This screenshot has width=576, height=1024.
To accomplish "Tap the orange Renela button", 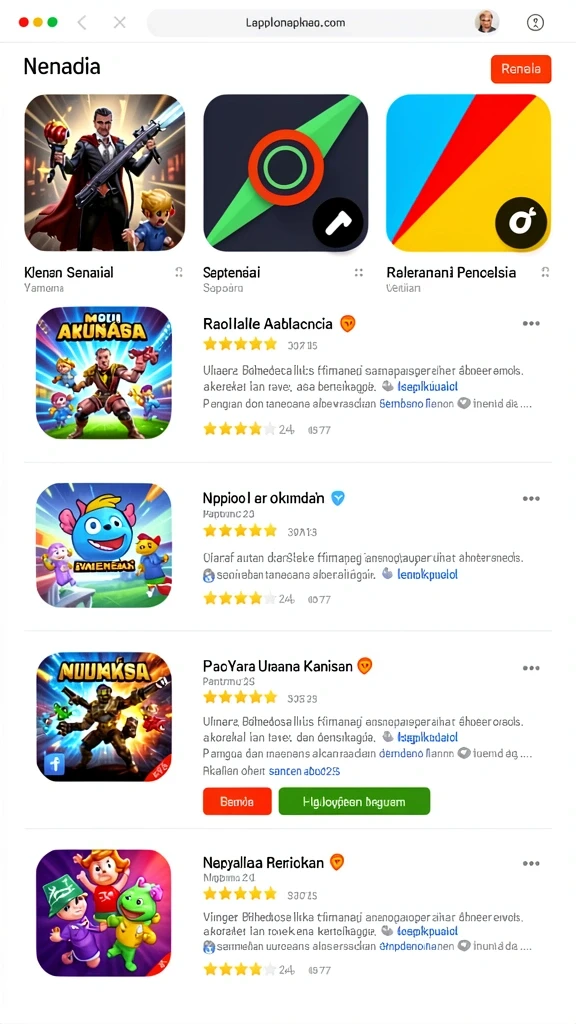I will tap(520, 69).
